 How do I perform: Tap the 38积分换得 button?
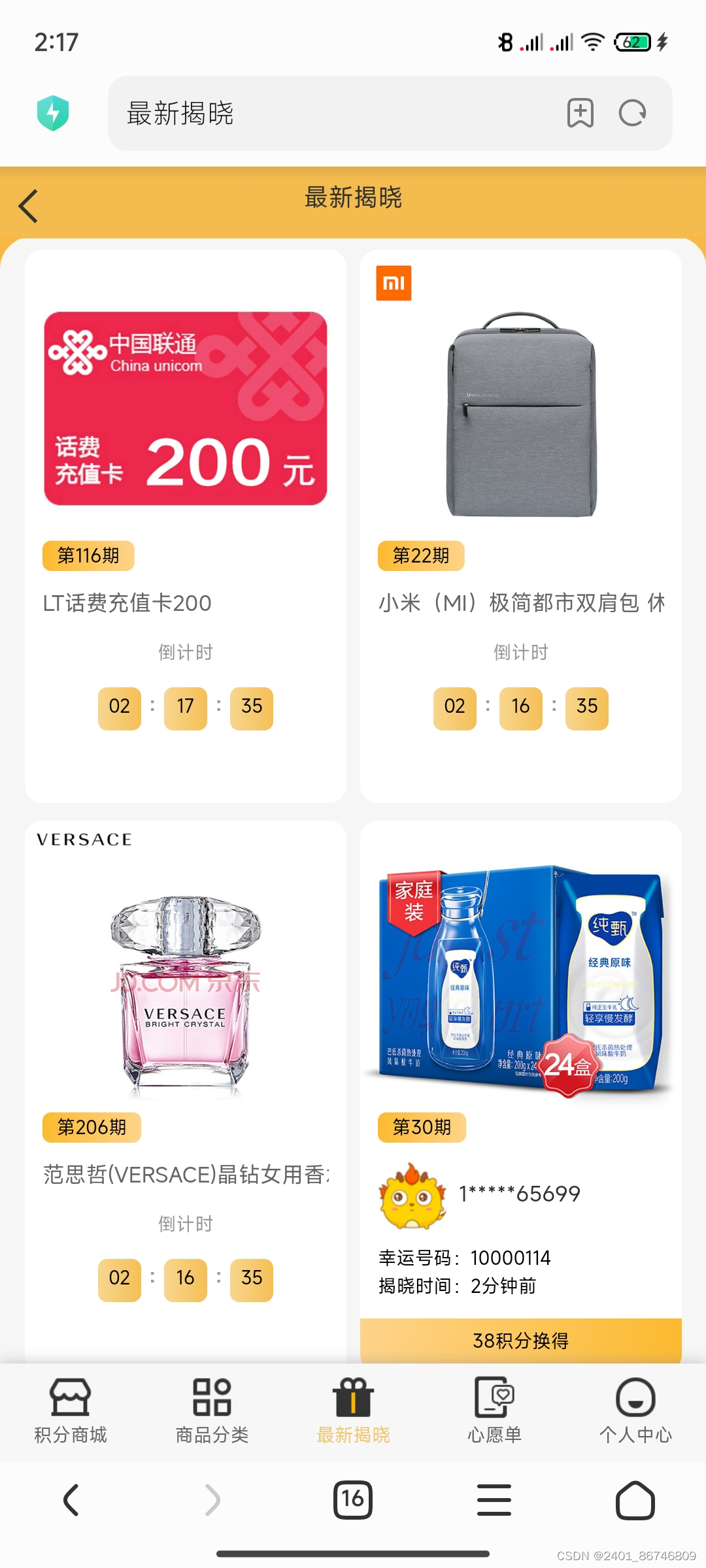(x=521, y=1341)
